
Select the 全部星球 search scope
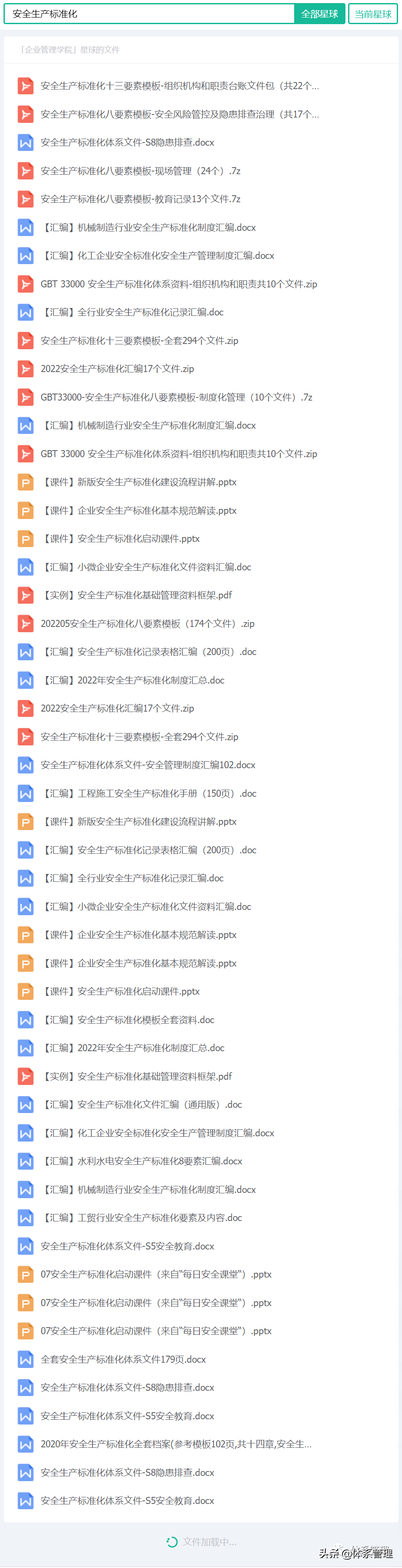(x=319, y=14)
